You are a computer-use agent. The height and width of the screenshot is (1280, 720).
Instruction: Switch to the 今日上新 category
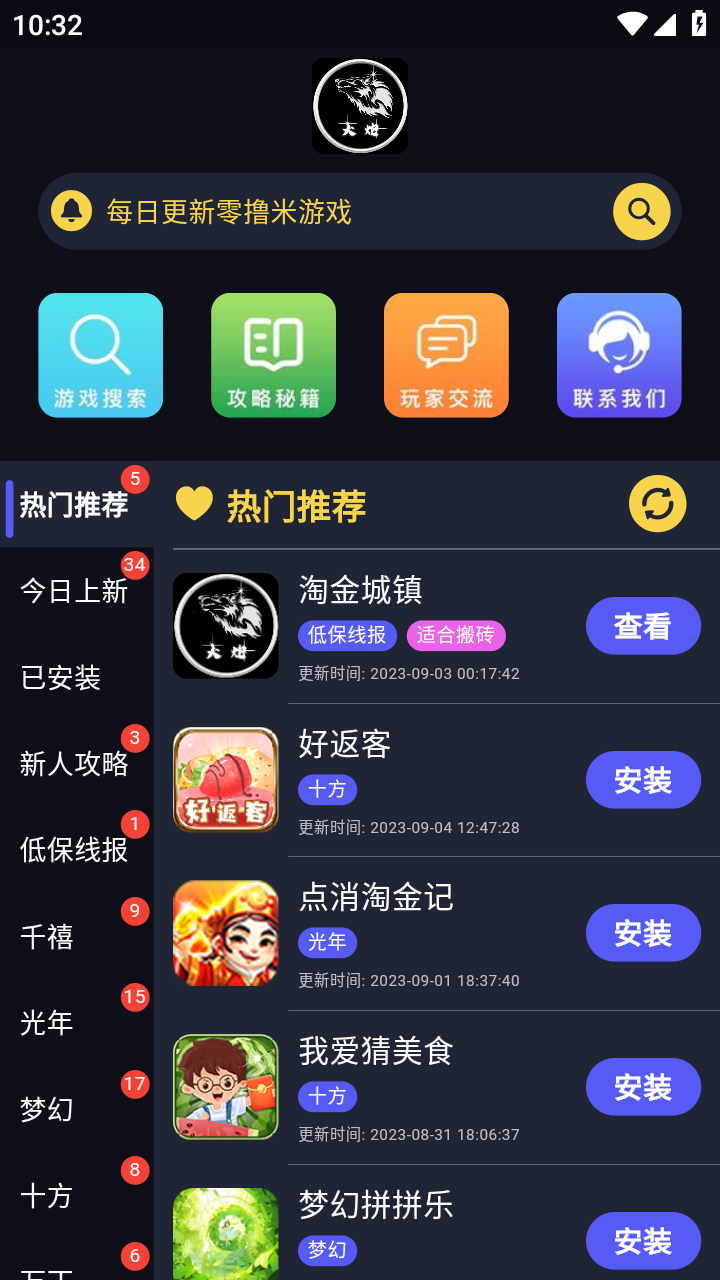tap(74, 591)
